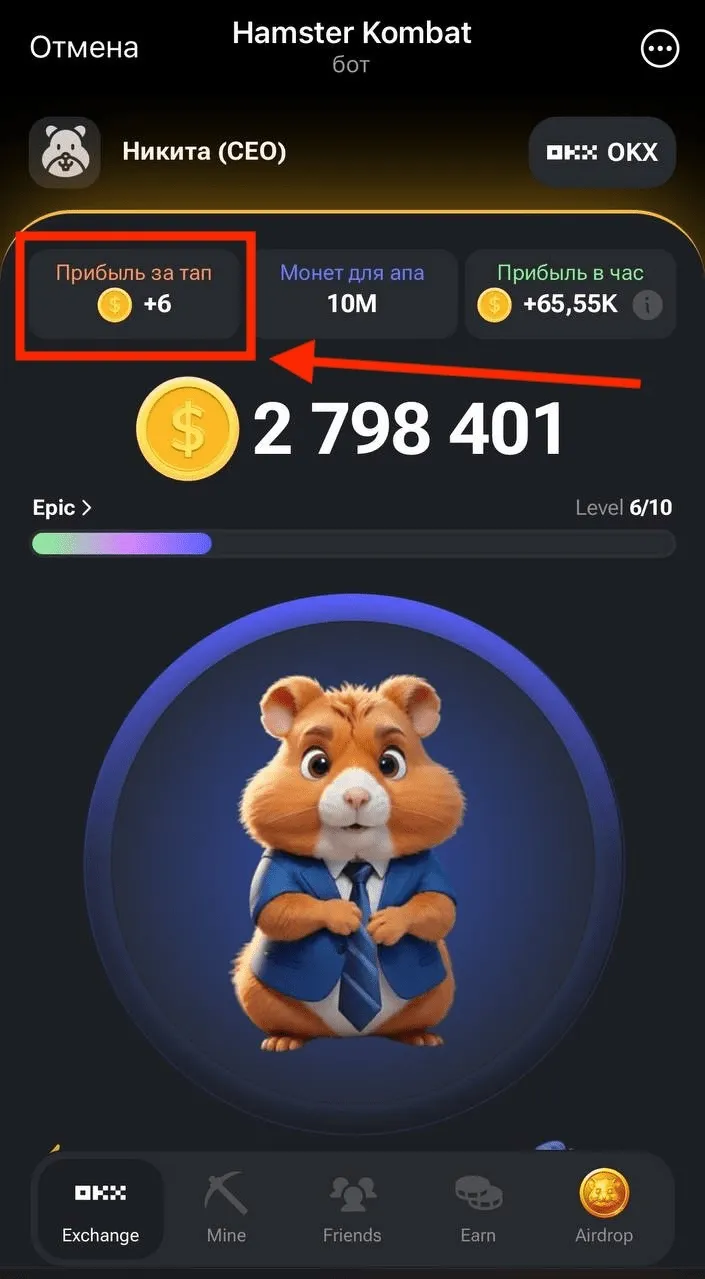Tap the info icon by Прибыль в час
Screen dimensions: 705x1279
pos(647,305)
